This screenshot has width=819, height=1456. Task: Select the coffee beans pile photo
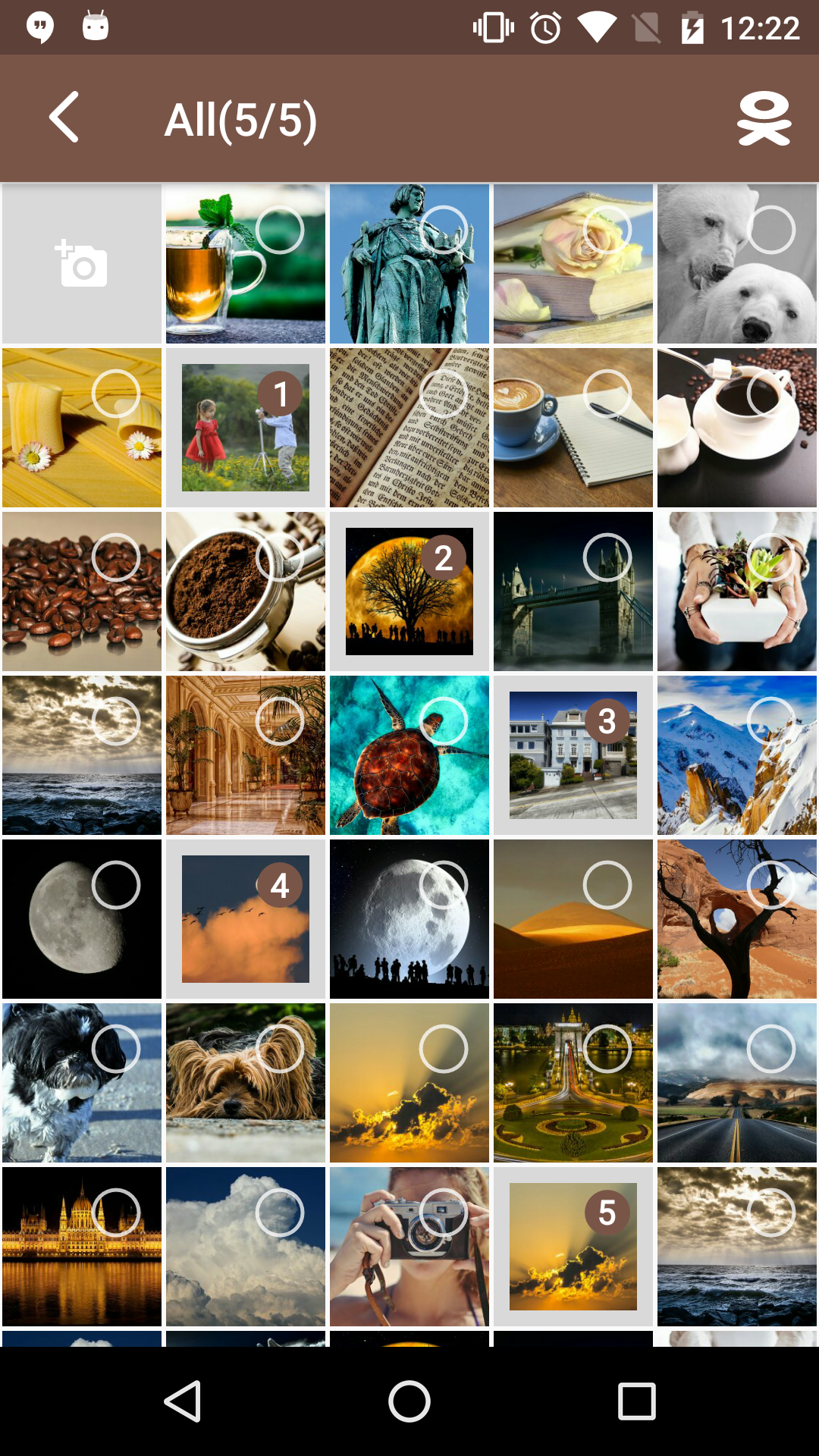[x=82, y=591]
